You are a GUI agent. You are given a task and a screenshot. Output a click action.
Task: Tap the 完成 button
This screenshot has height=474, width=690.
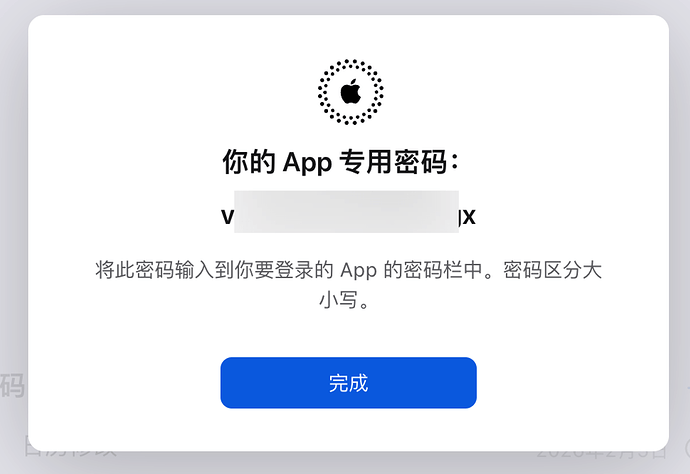[x=348, y=383]
